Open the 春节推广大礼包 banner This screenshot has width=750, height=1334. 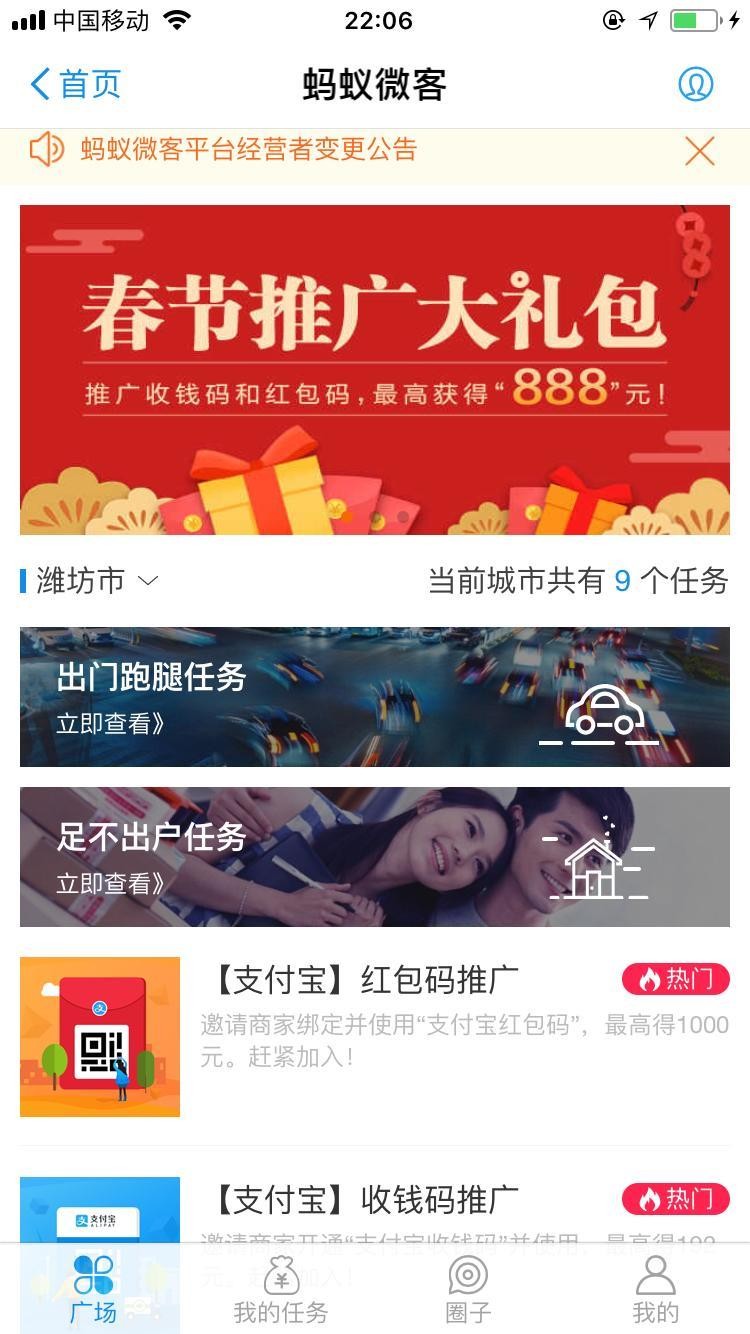[x=375, y=370]
